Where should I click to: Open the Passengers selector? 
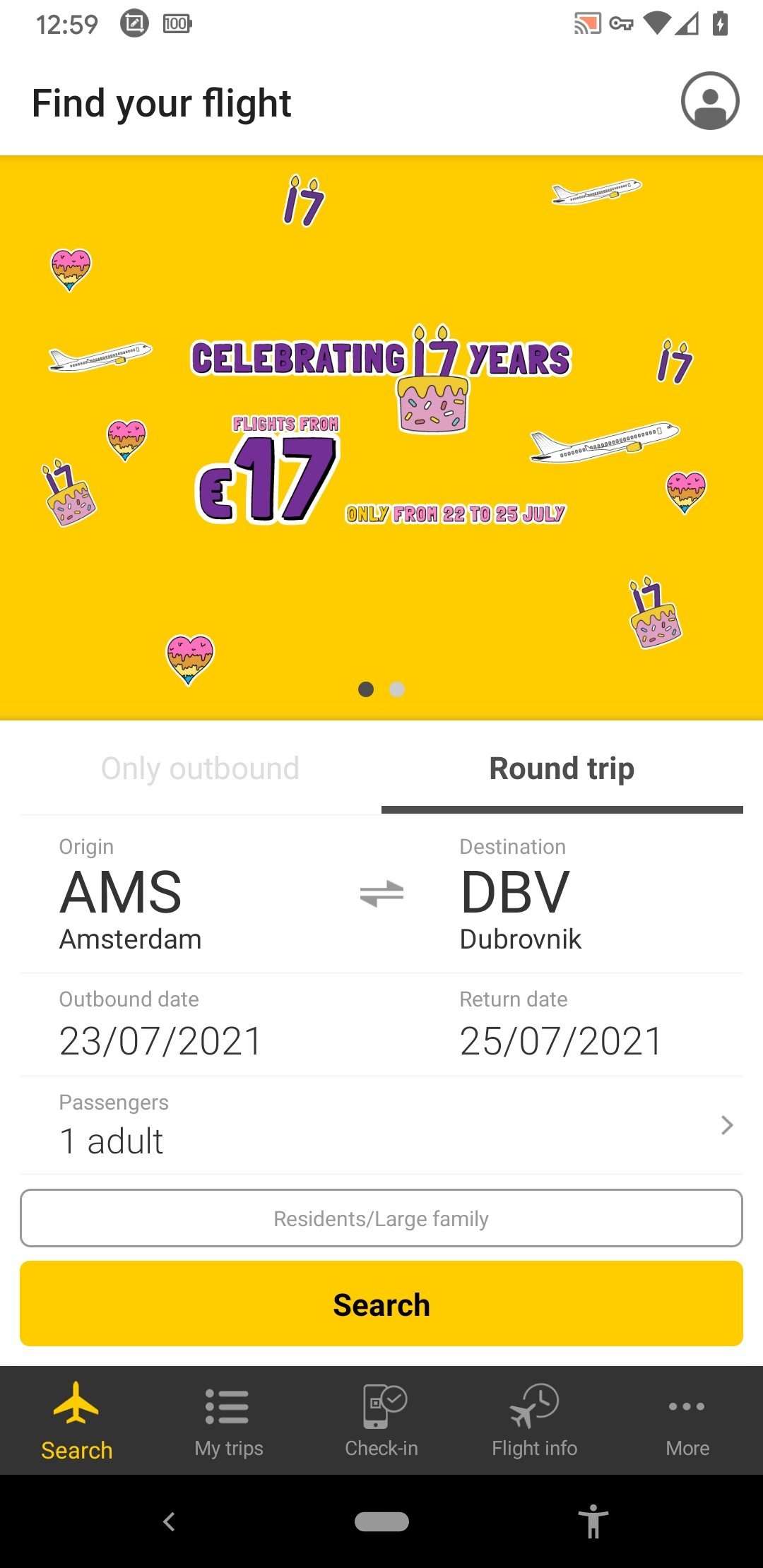pyautogui.click(x=381, y=1126)
